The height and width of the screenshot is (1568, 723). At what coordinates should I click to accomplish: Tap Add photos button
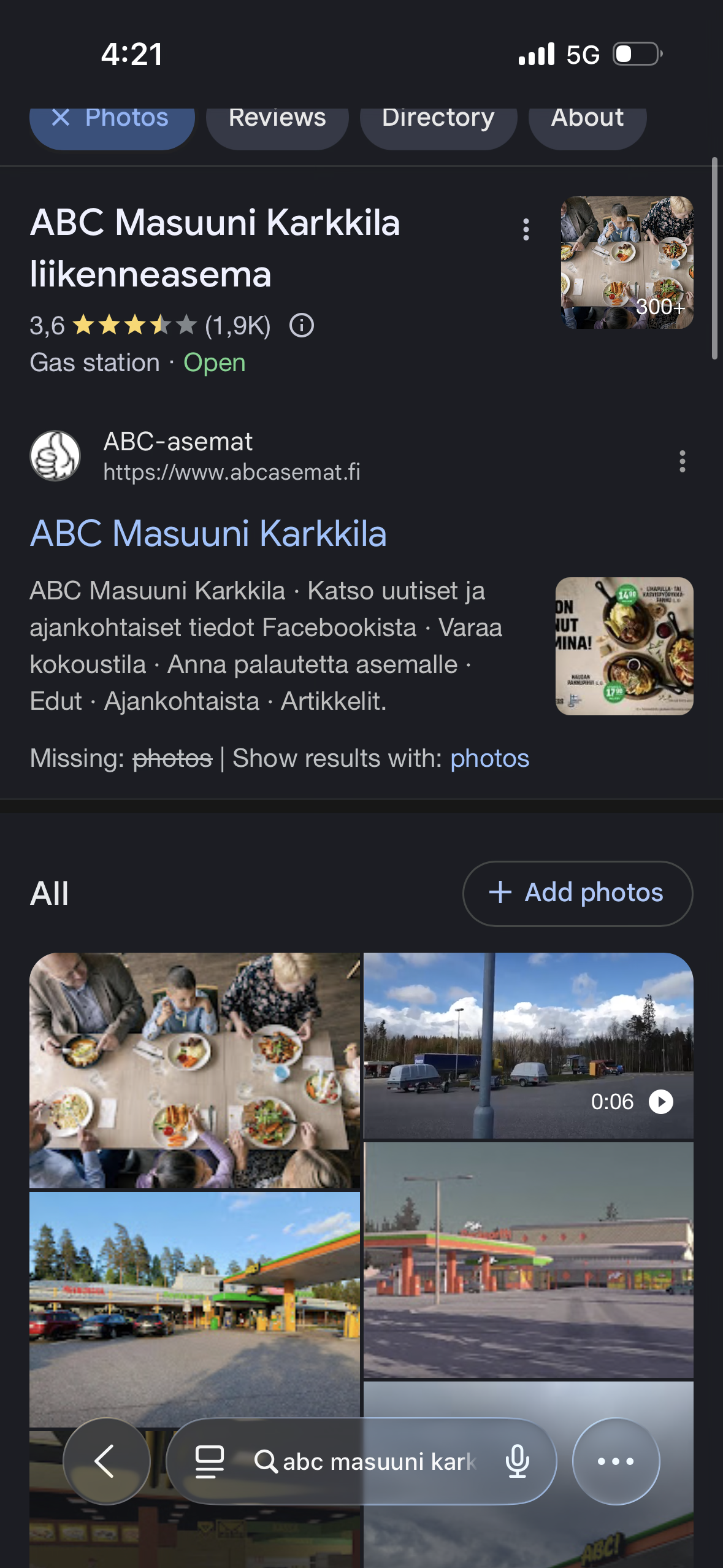[x=577, y=893]
